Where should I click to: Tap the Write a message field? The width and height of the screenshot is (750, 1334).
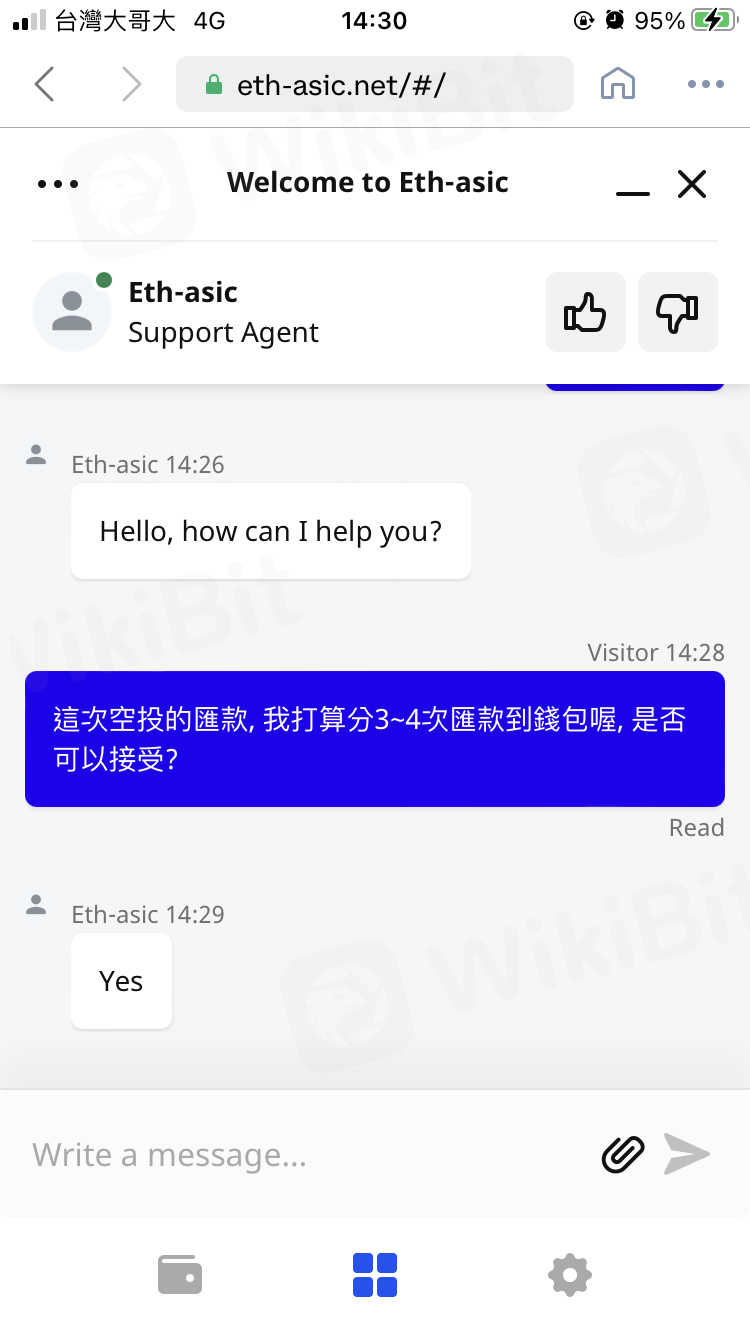pos(300,1155)
